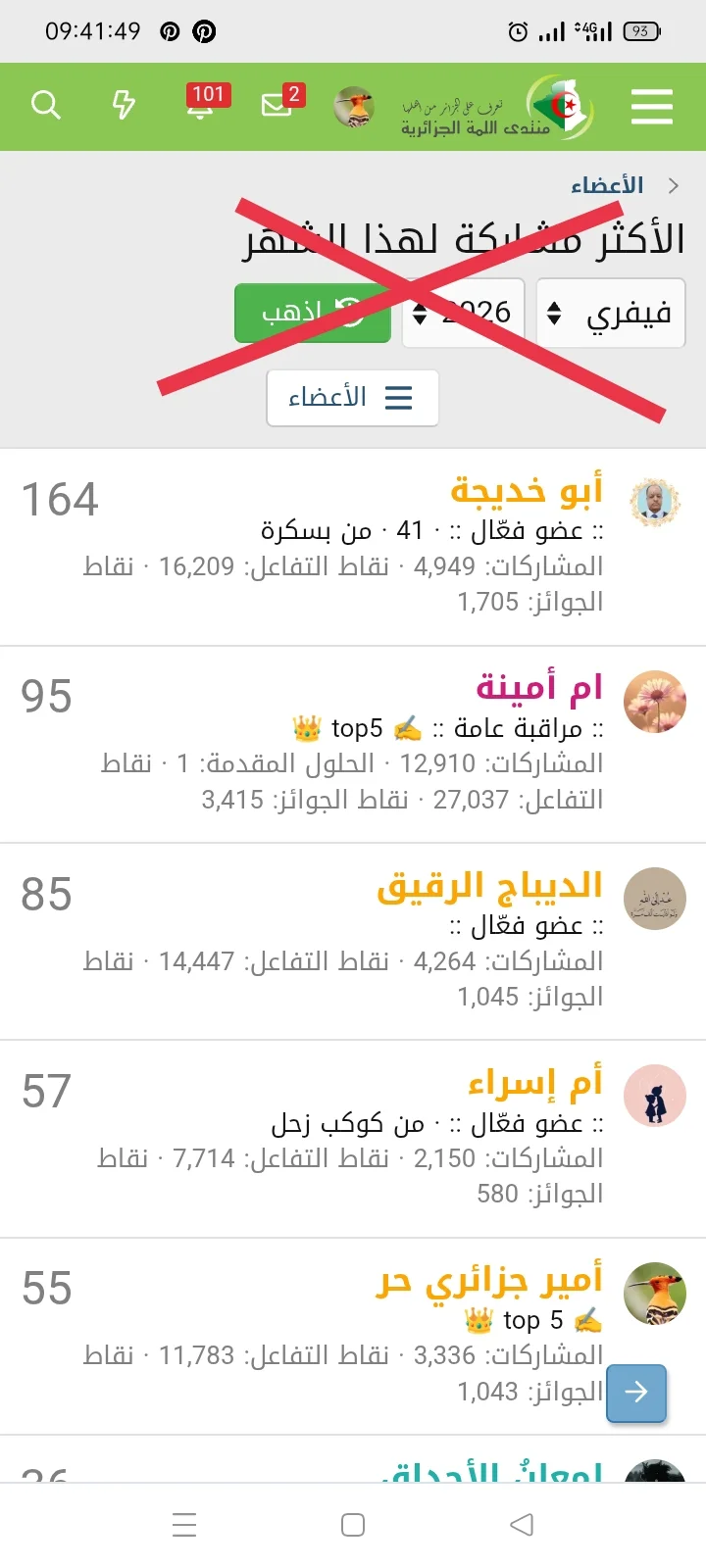Tap the blue arrow floating action button
Image resolution: width=706 pixels, height=1568 pixels.
click(636, 1393)
